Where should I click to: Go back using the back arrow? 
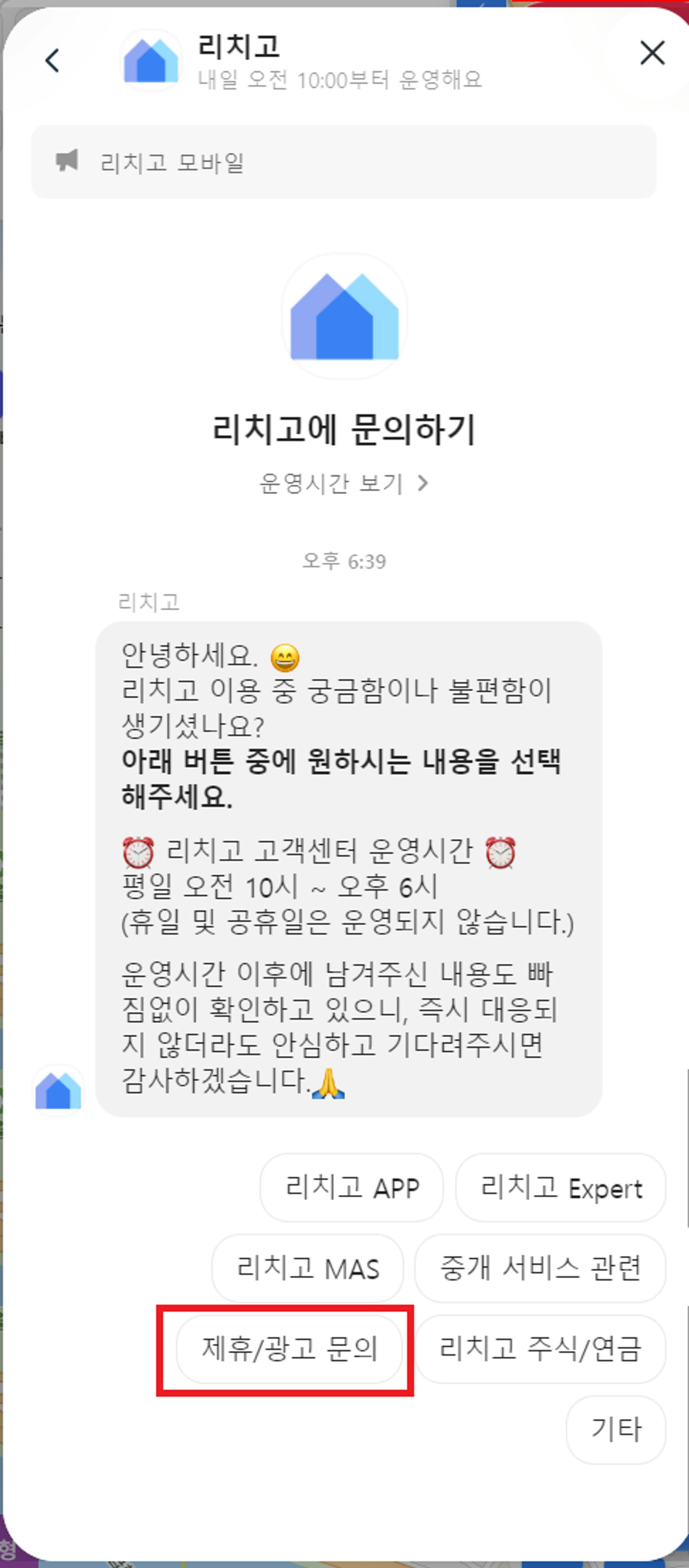[x=52, y=60]
